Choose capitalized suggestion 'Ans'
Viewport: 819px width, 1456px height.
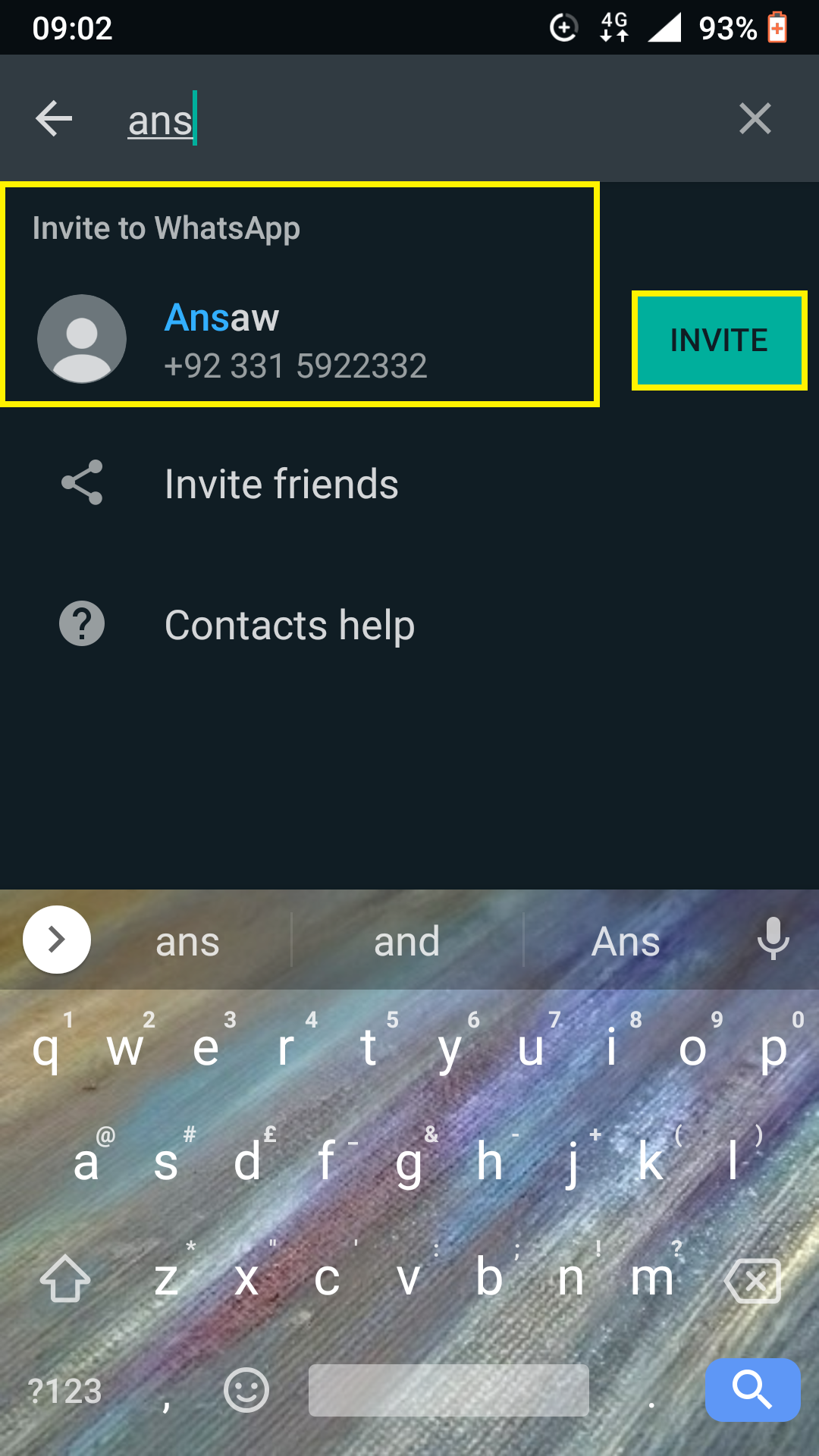click(x=626, y=942)
